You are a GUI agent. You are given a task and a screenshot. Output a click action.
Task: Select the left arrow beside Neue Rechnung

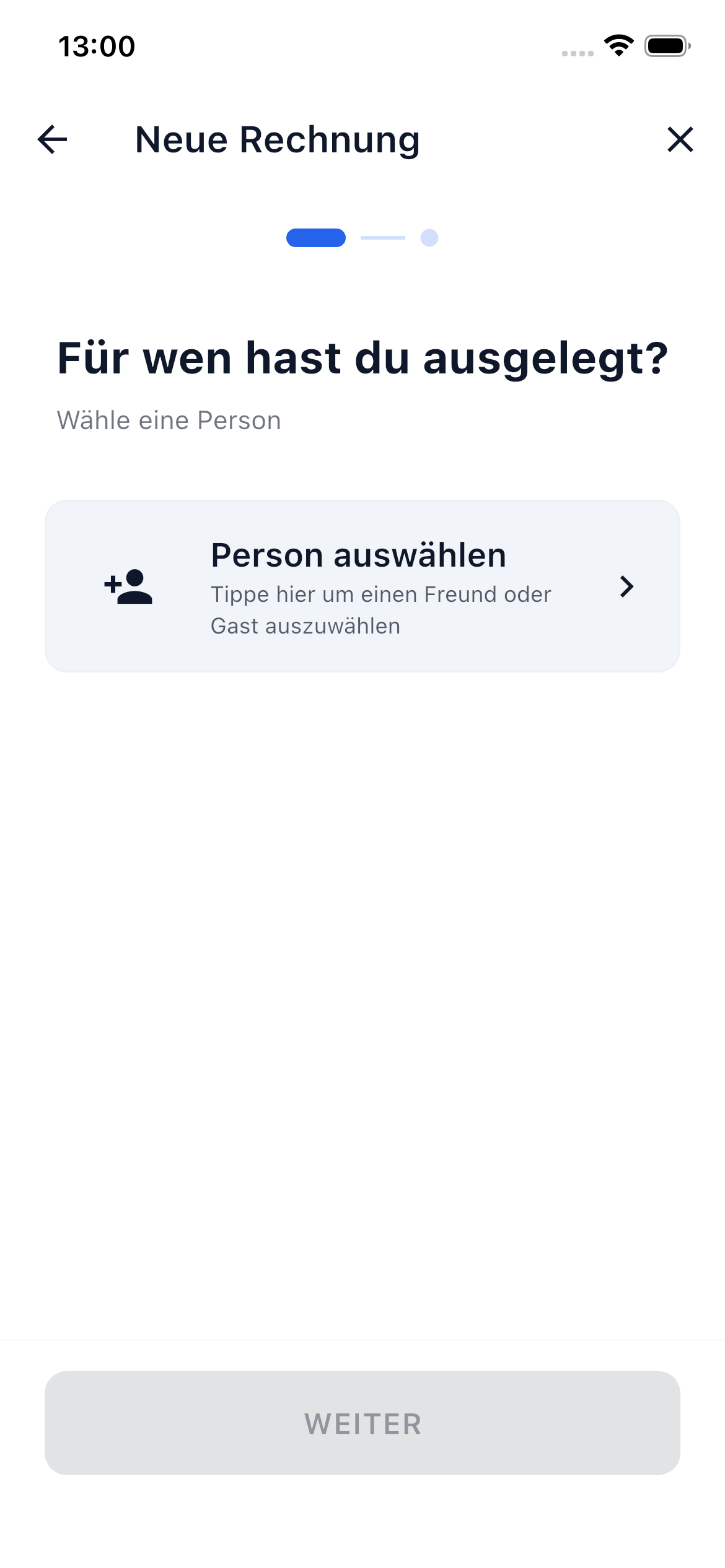click(52, 140)
